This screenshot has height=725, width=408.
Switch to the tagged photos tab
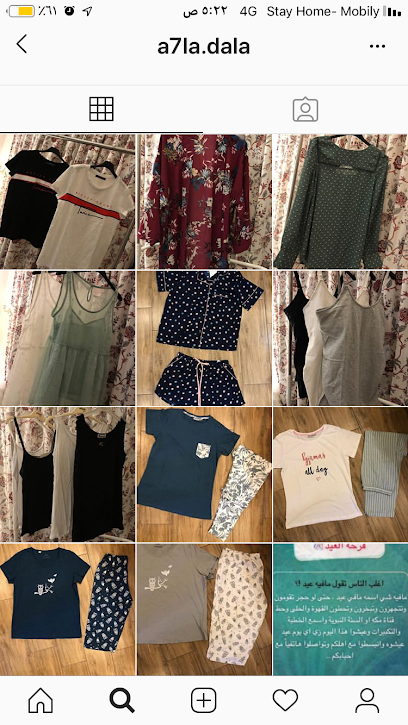(x=305, y=110)
